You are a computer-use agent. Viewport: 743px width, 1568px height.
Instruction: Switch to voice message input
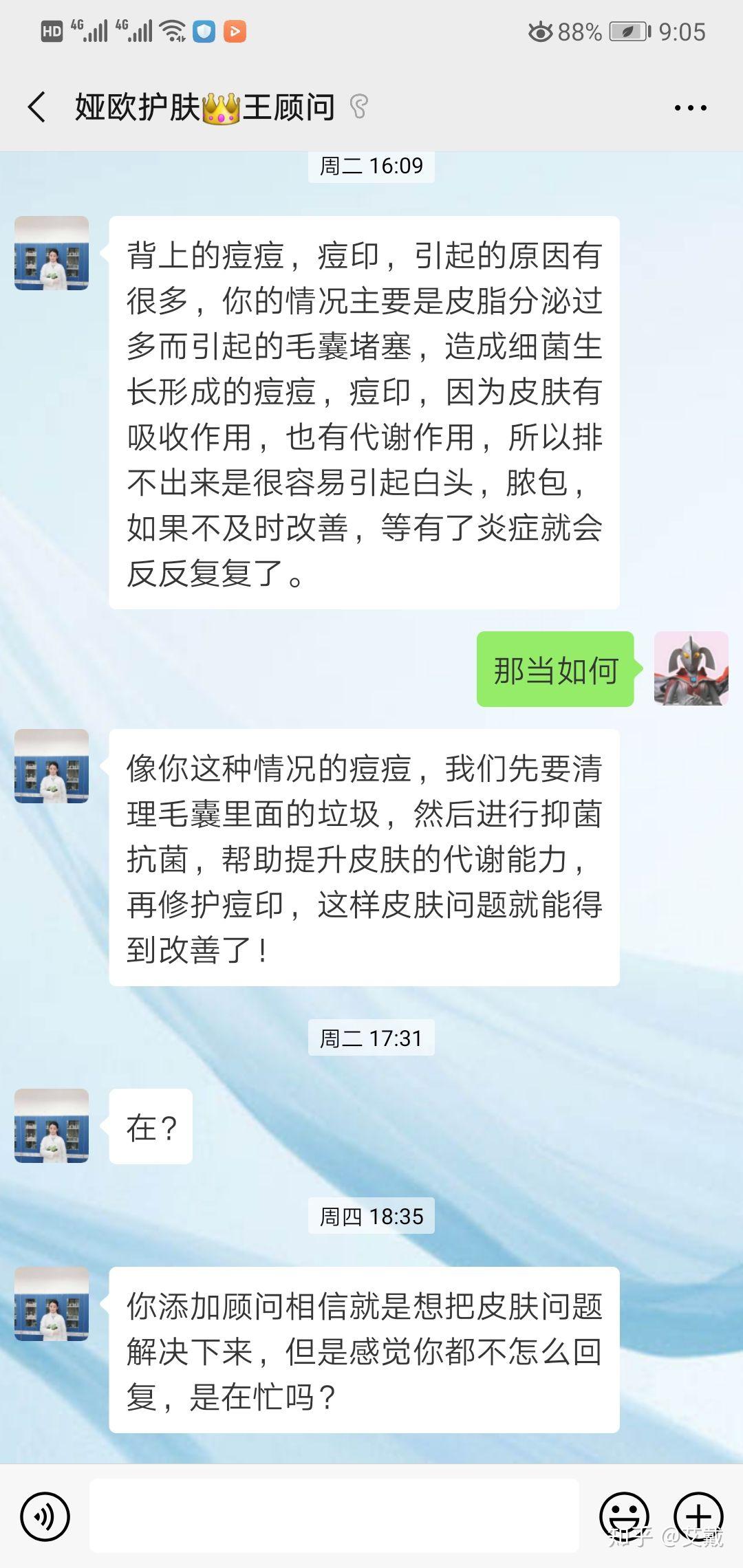(45, 1516)
